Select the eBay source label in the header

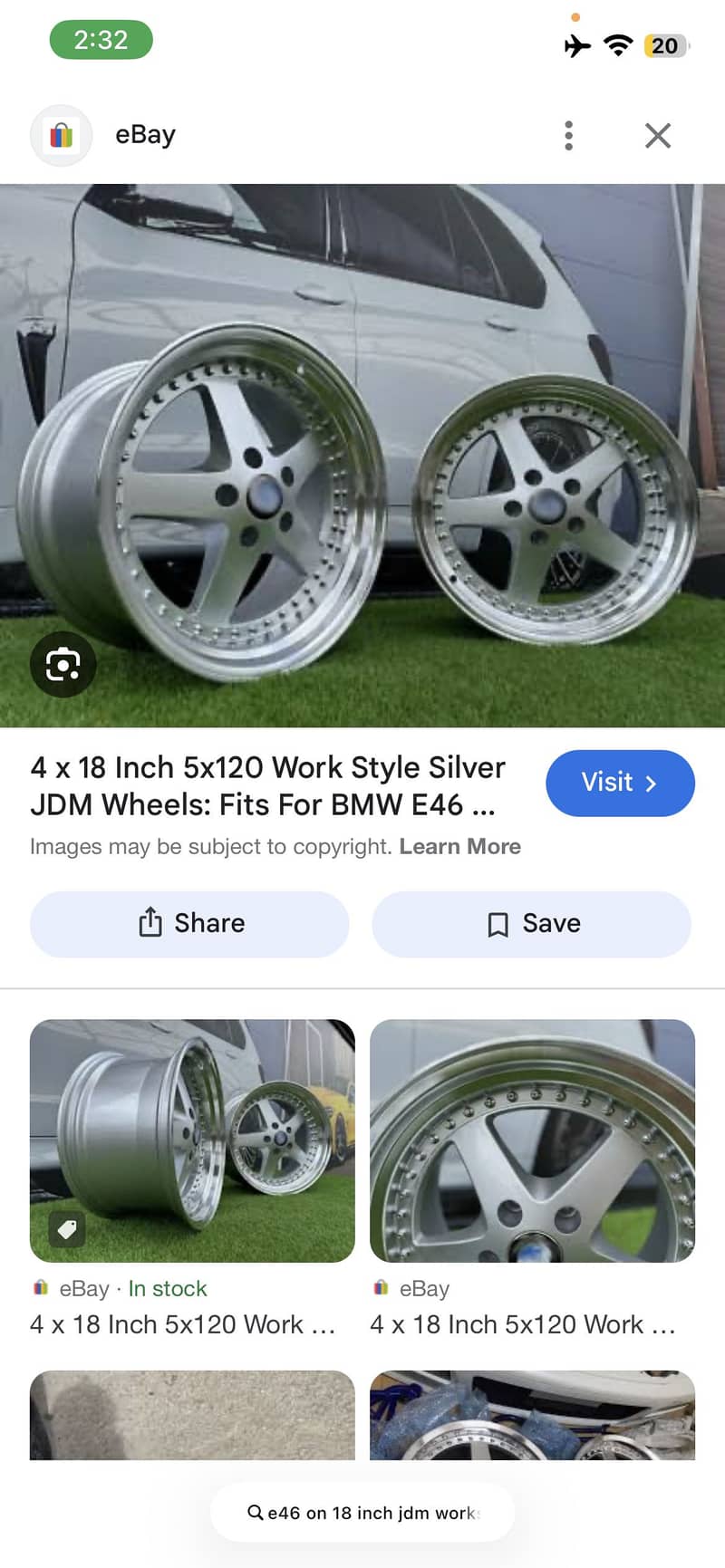(x=144, y=134)
